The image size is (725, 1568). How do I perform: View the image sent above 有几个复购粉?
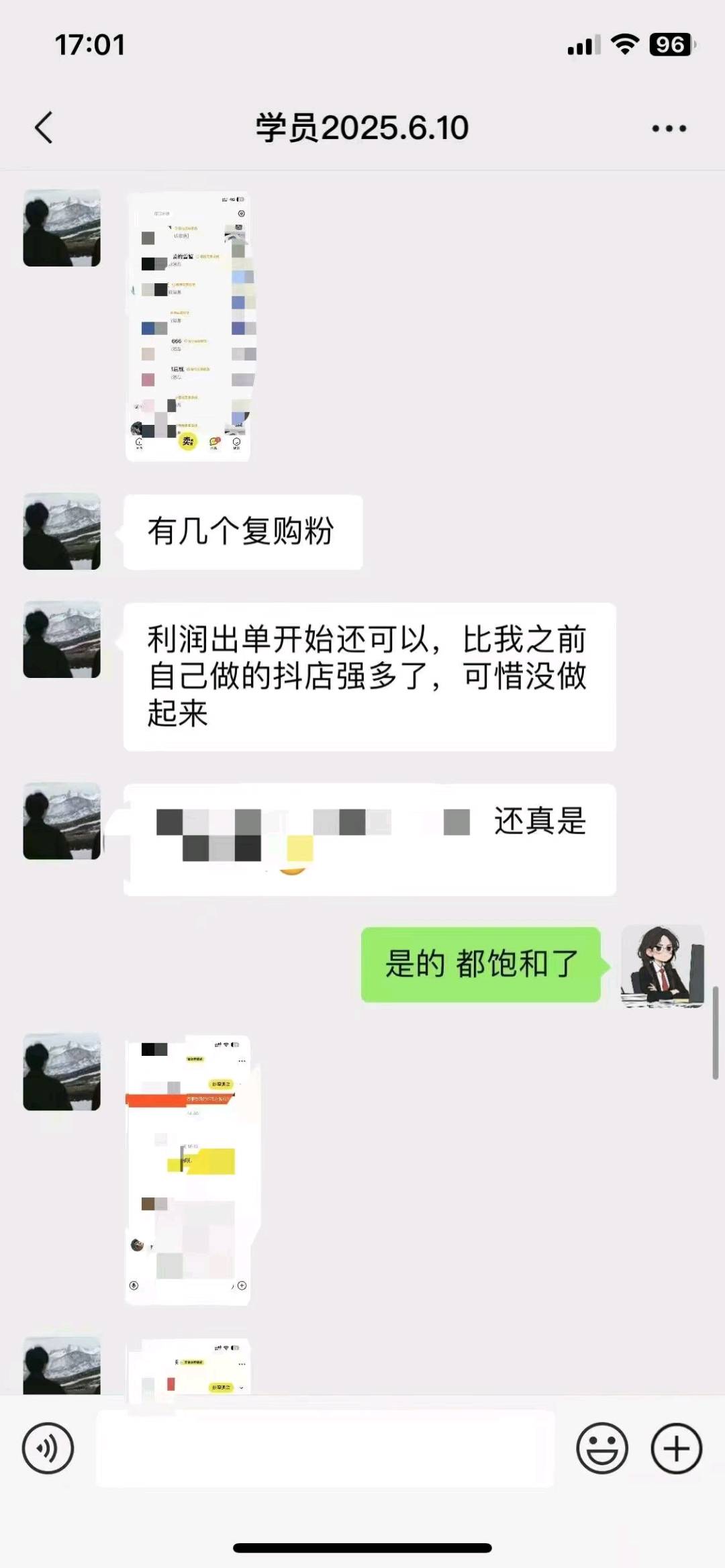[x=189, y=326]
